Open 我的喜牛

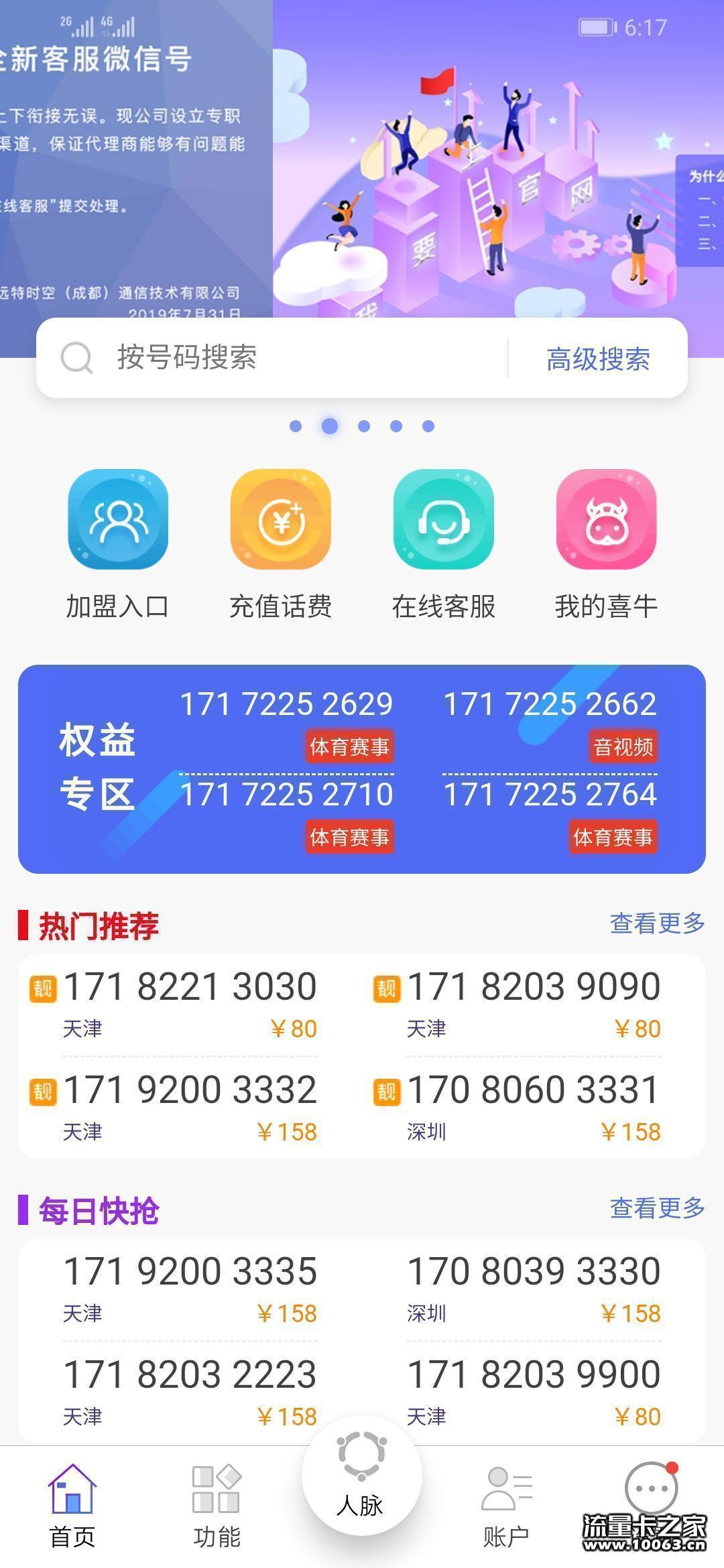point(606,544)
